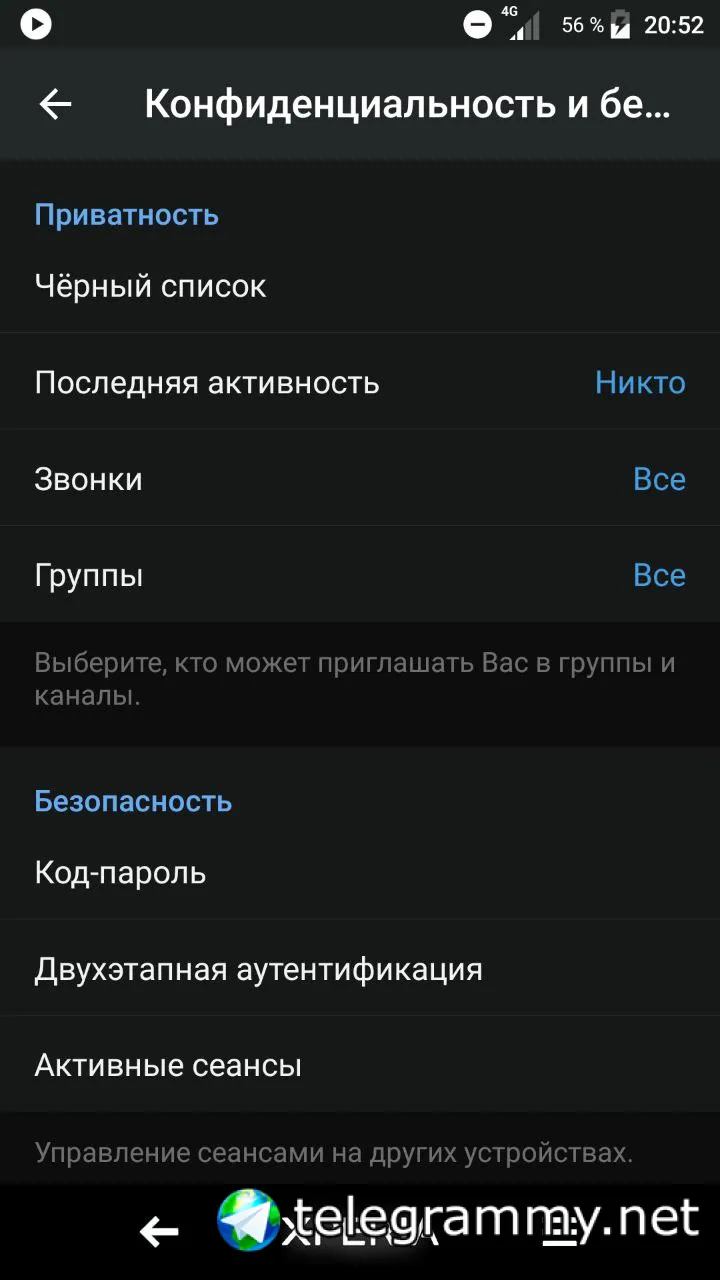The height and width of the screenshot is (1280, 720).
Task: Tap the system back button
Action: click(x=158, y=1232)
